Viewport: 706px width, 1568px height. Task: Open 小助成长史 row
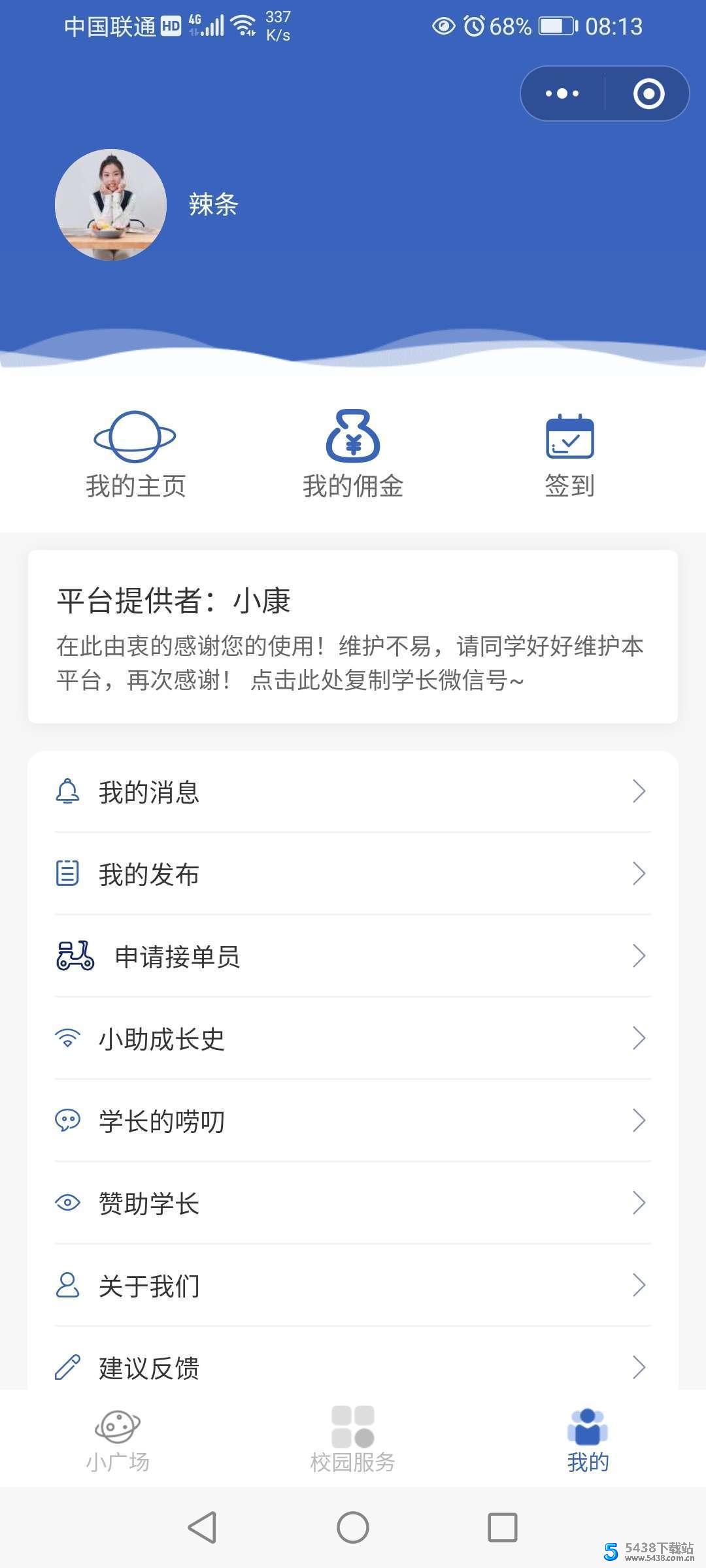353,1039
